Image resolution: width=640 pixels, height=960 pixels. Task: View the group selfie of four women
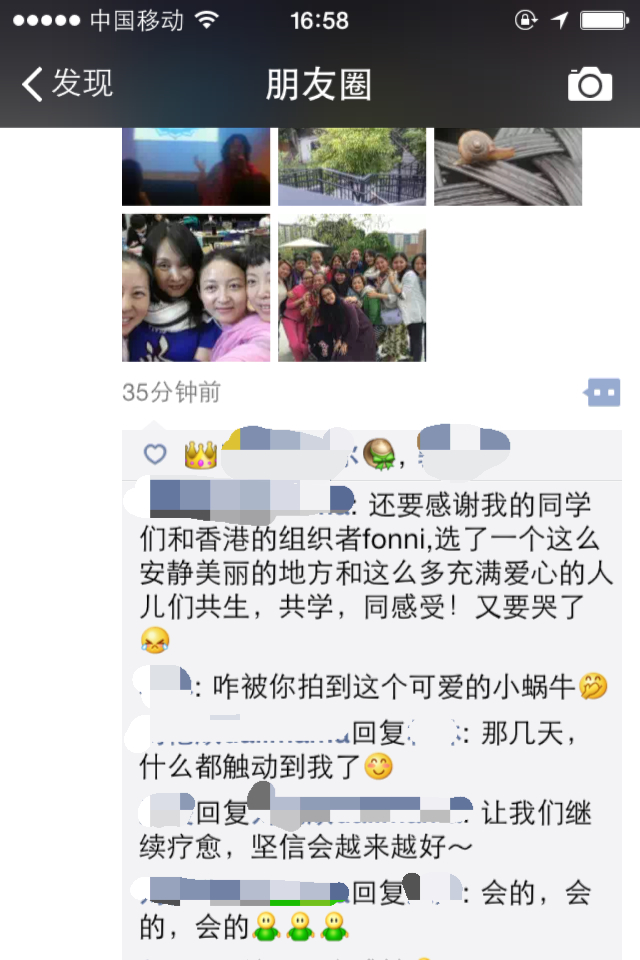coord(196,288)
